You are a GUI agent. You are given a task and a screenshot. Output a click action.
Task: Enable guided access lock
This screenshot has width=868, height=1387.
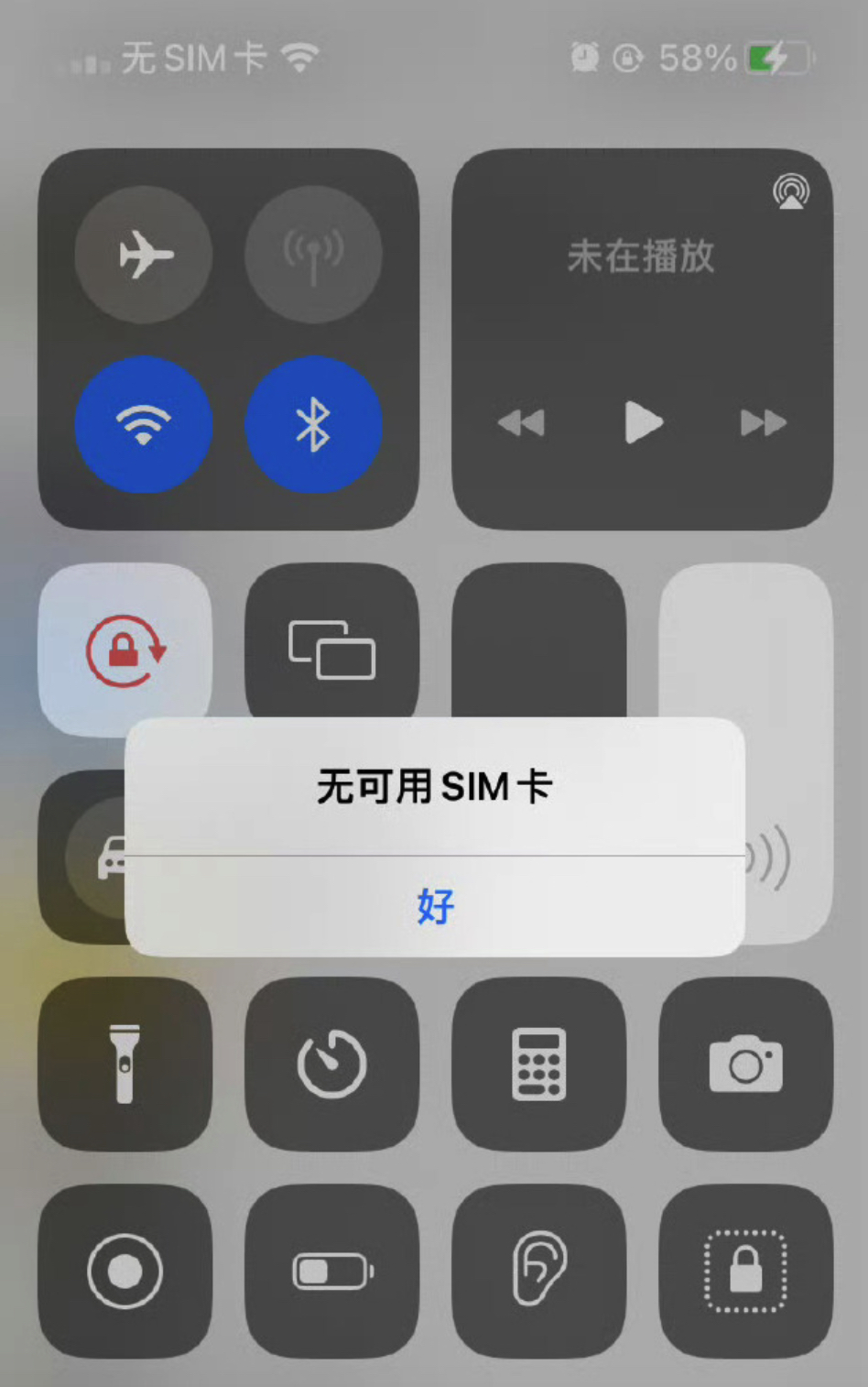point(745,1271)
